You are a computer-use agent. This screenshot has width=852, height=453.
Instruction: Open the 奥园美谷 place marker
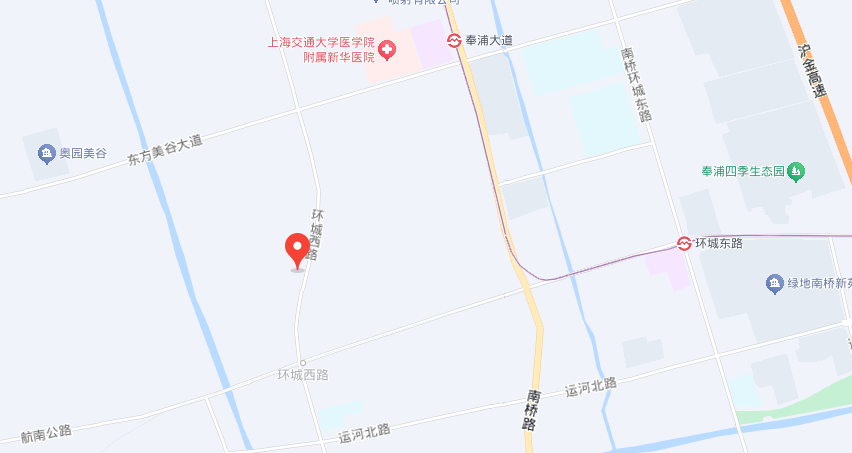coord(46,154)
